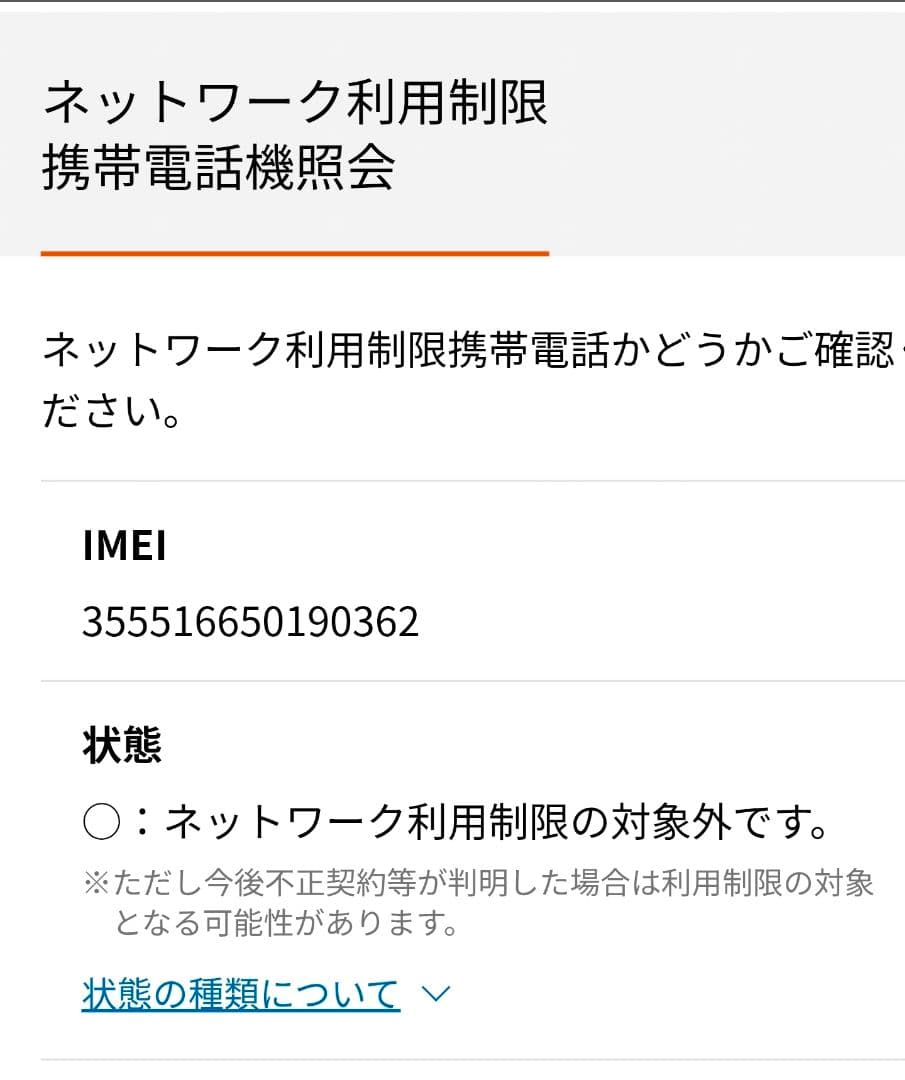This screenshot has height=1080, width=905.
Task: Click the 状態 section heading
Action: tap(122, 745)
